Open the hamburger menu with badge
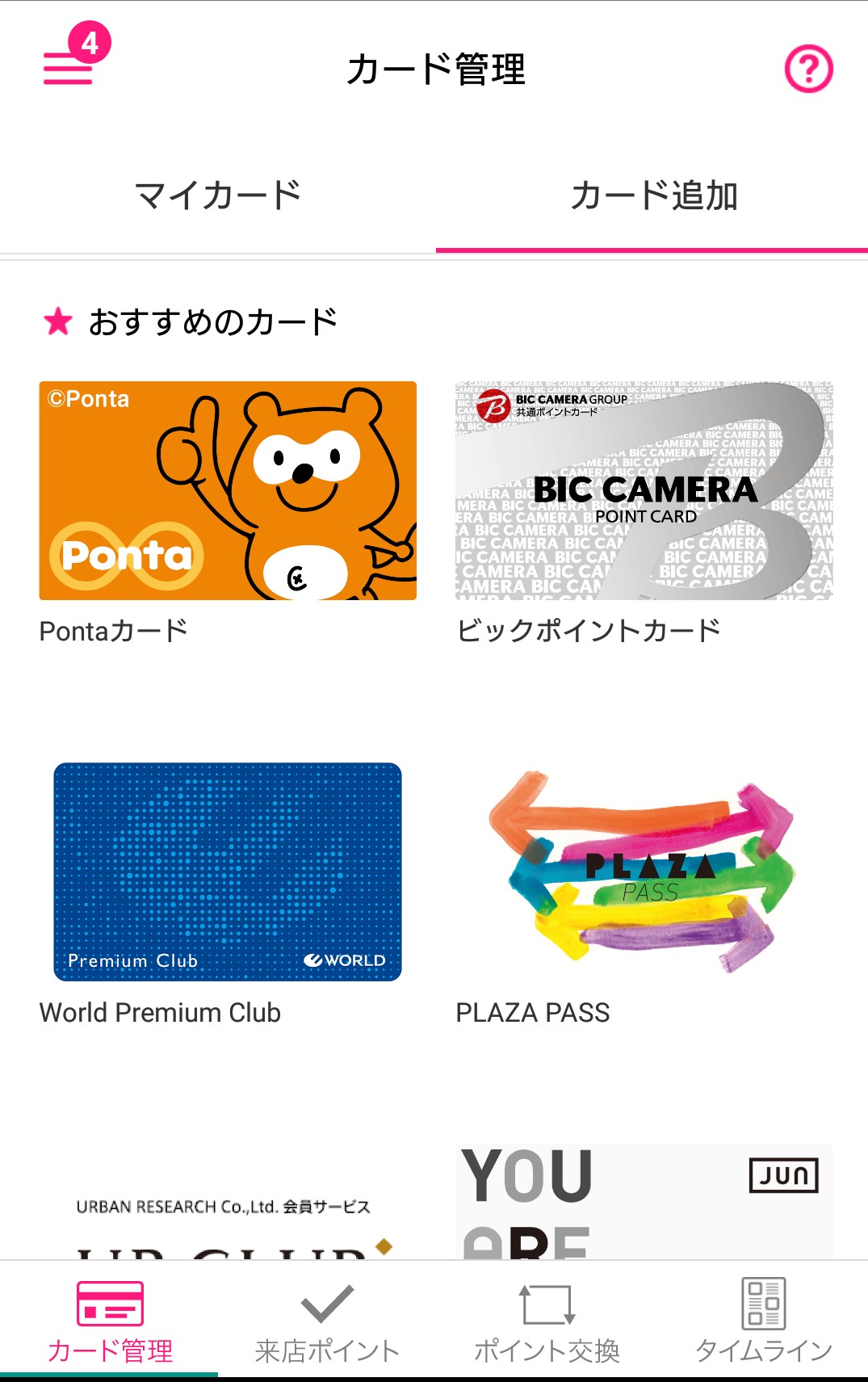 tap(75, 55)
